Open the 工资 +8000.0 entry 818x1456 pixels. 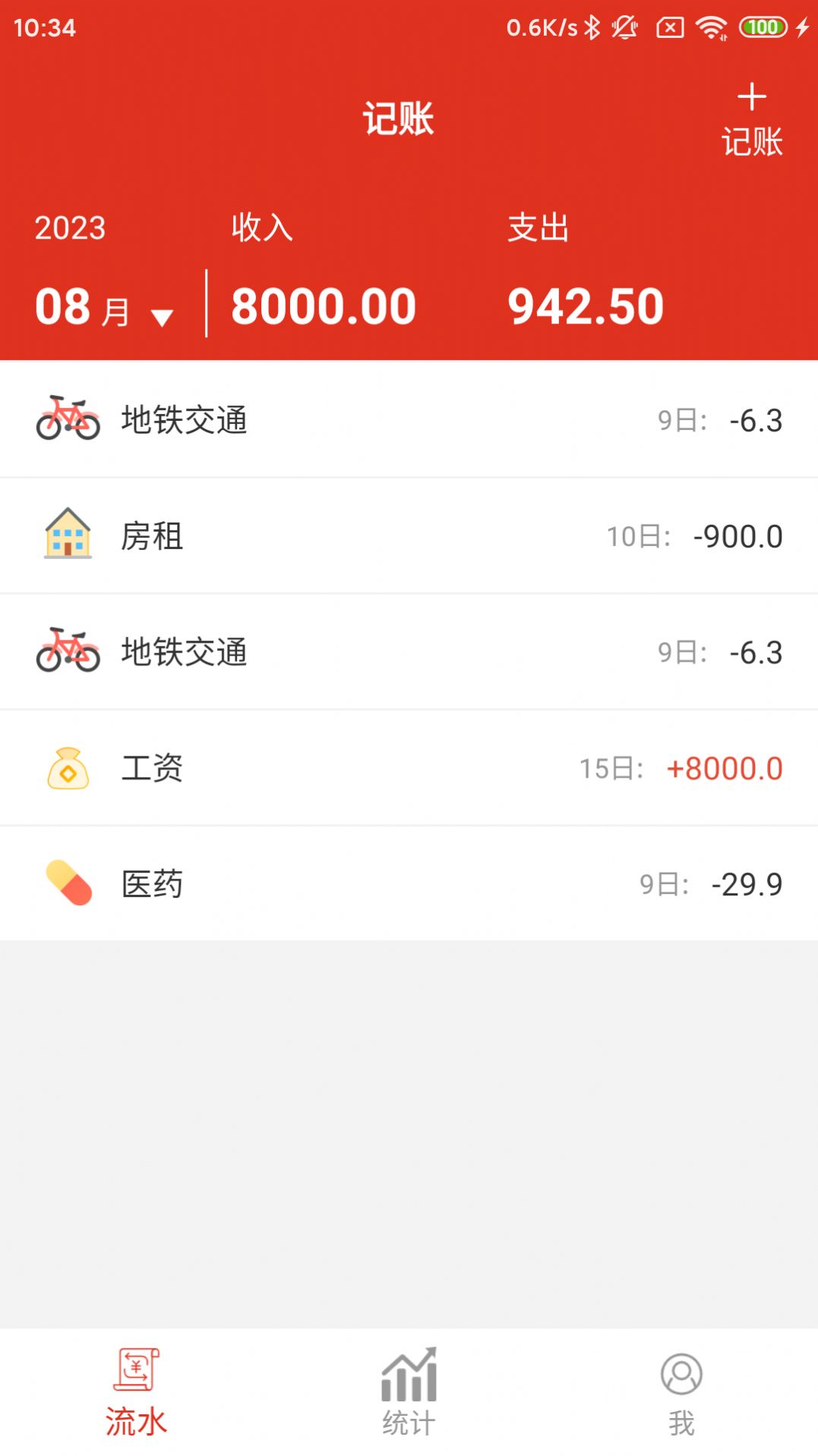[x=409, y=768]
